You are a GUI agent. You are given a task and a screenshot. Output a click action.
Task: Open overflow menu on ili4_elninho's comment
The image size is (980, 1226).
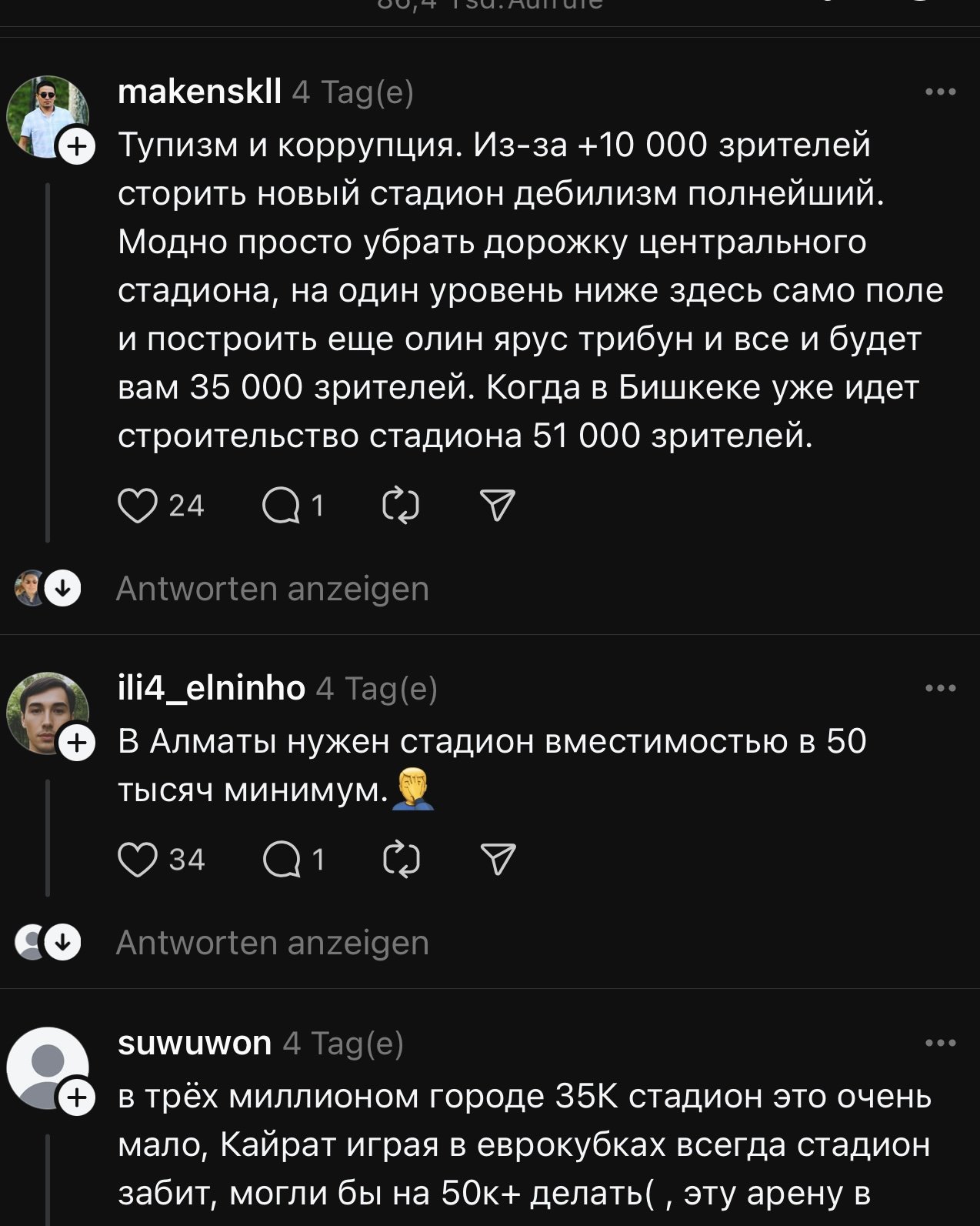(x=940, y=689)
